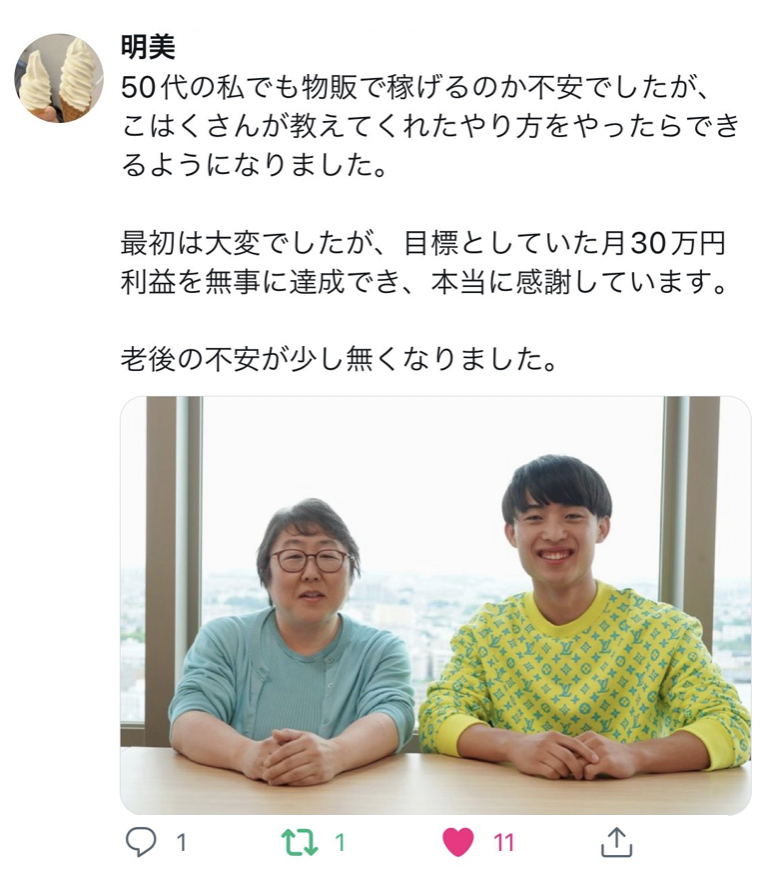
Task: Open 明美's profile avatar
Action: pyautogui.click(x=59, y=78)
